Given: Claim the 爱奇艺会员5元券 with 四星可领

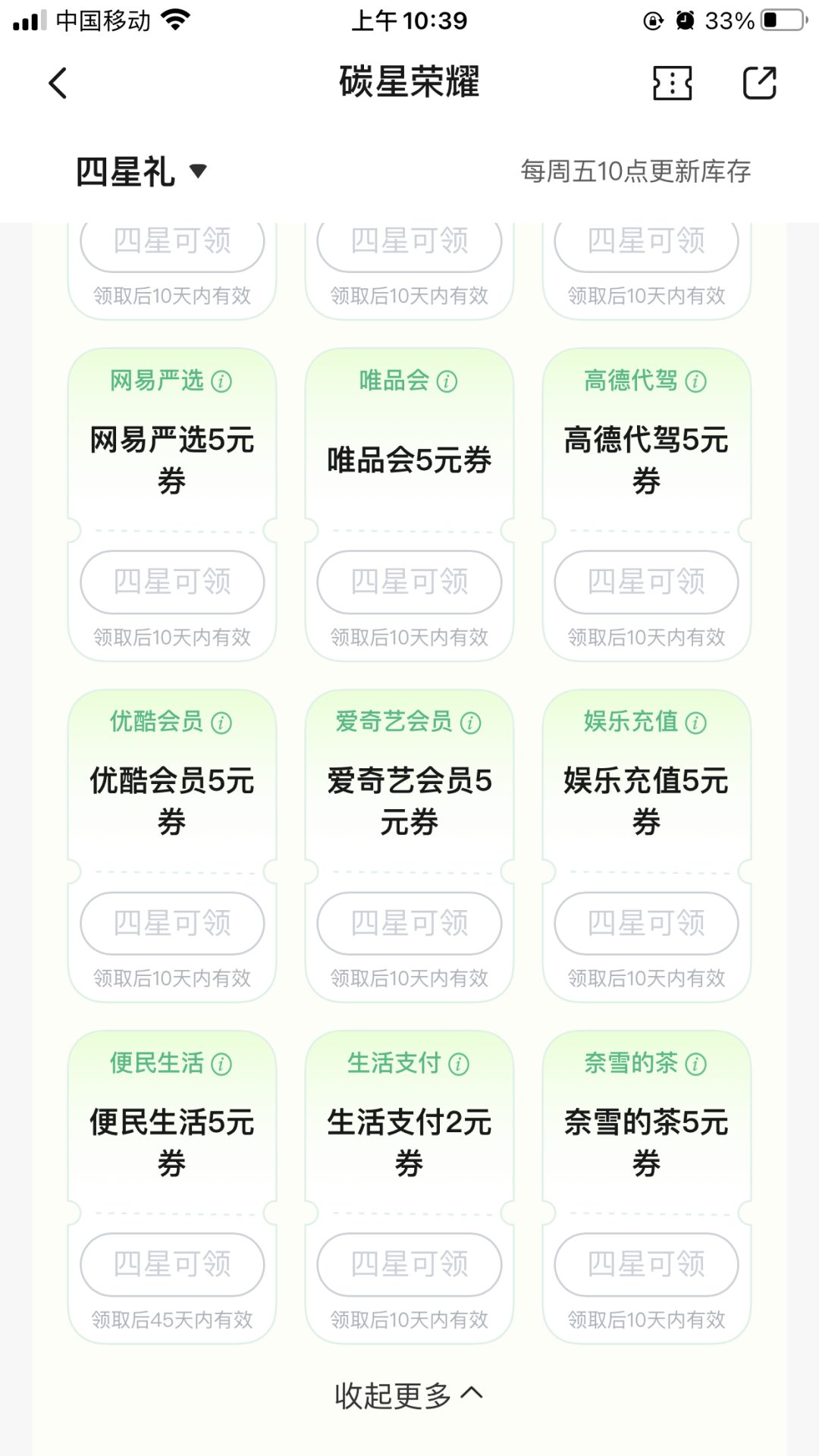Looking at the screenshot, I should pos(409,923).
